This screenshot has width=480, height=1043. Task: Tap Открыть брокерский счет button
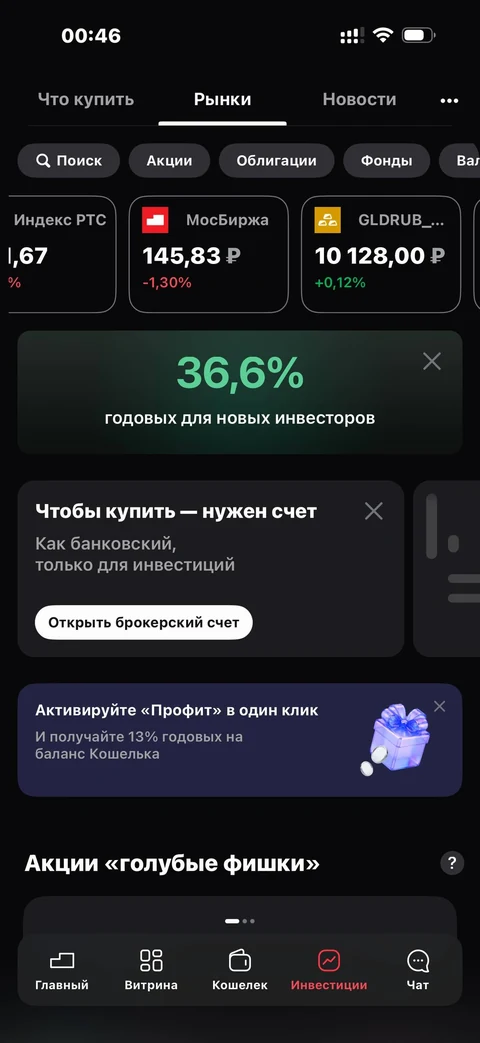pos(144,623)
